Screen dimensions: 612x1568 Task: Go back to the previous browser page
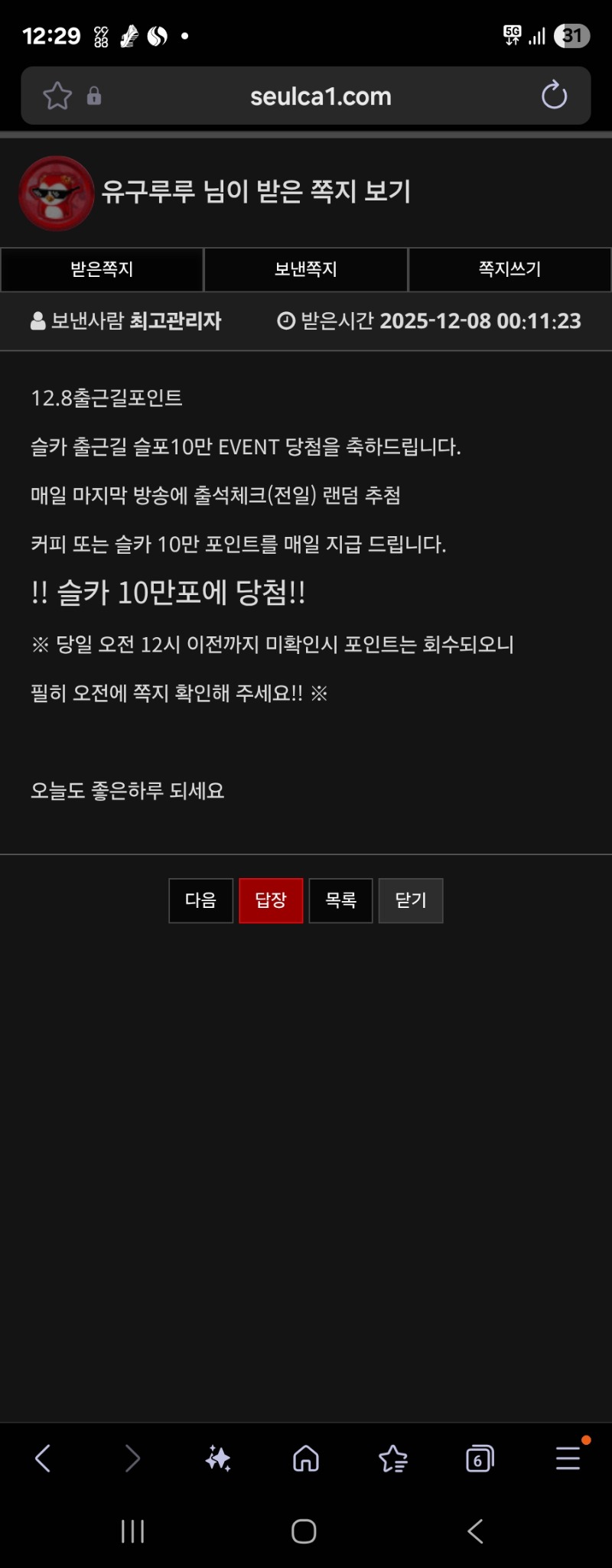click(44, 1459)
